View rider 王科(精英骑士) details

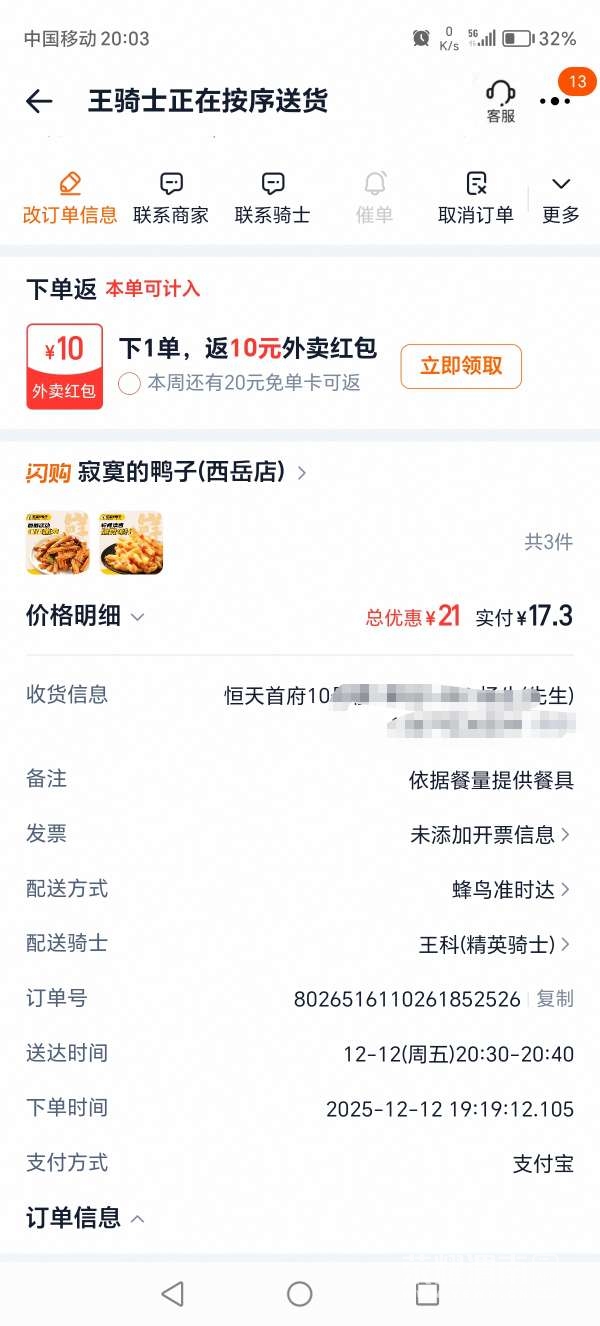click(495, 944)
